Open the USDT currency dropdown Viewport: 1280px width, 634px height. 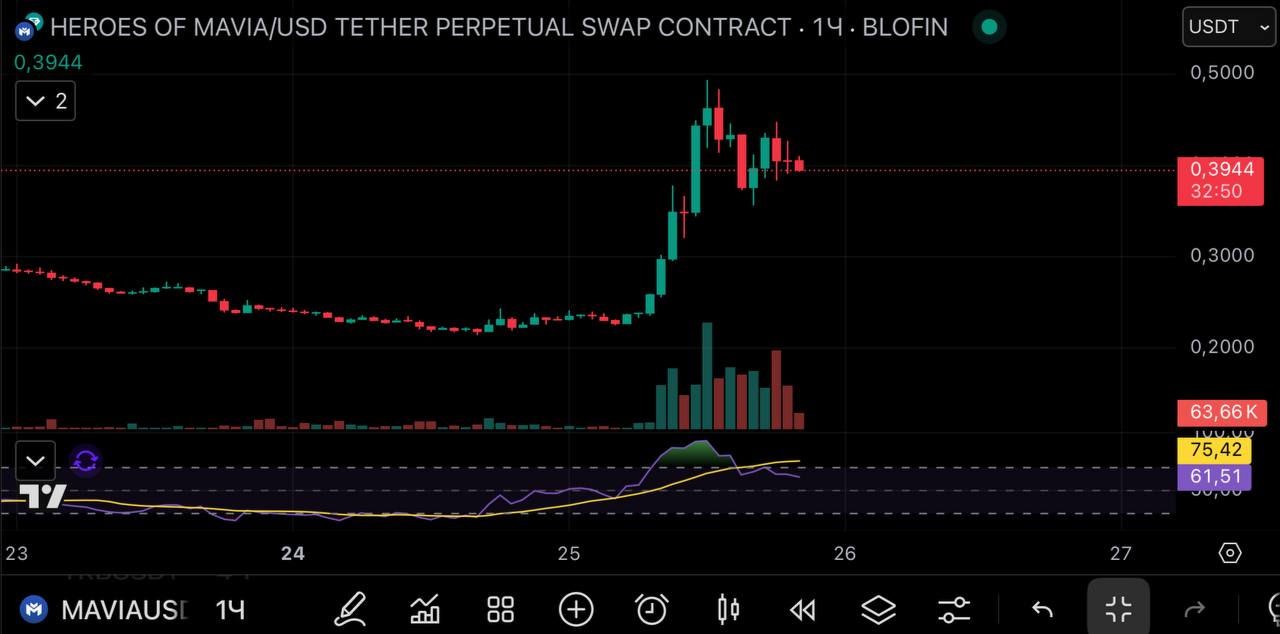pyautogui.click(x=1229, y=27)
